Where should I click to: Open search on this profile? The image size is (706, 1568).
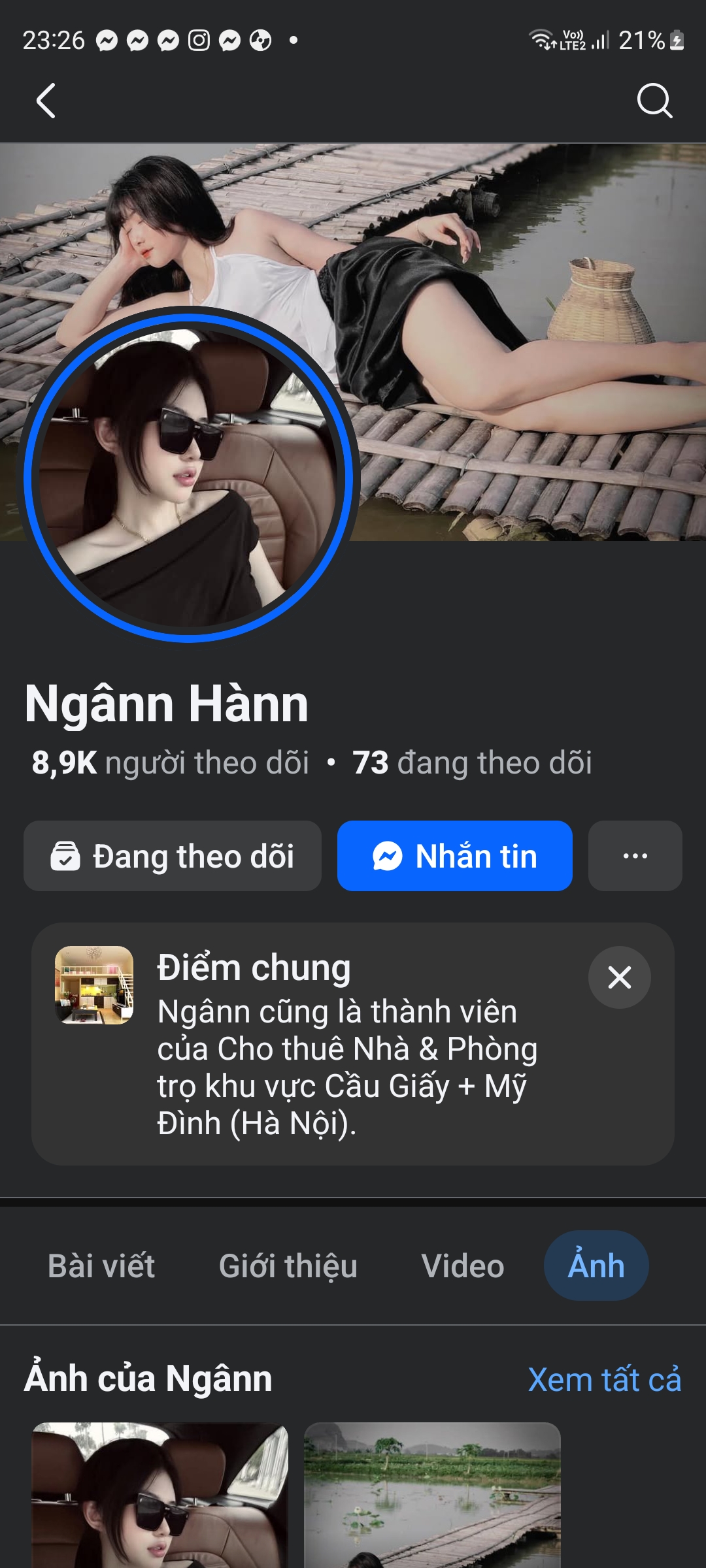coord(654,101)
